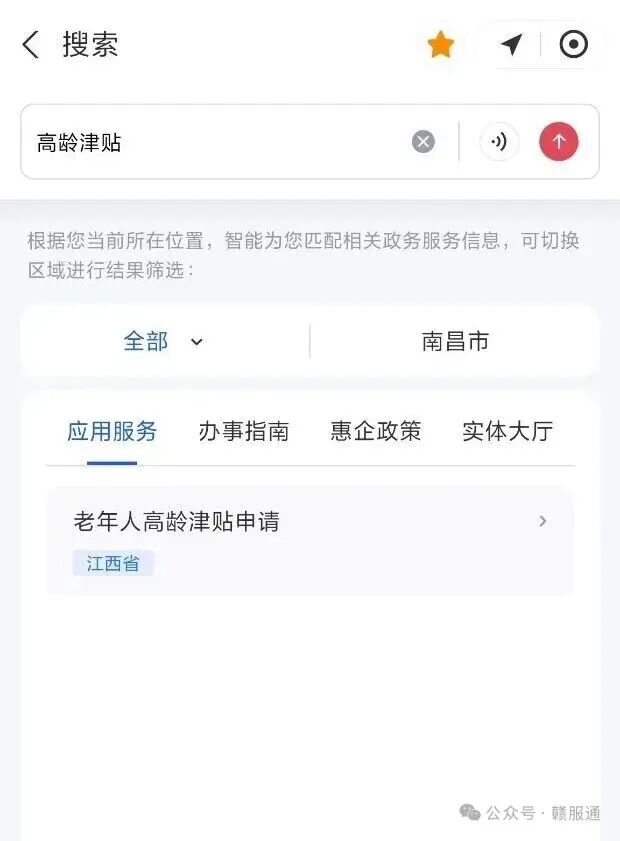Viewport: 620px width, 841px height.
Task: Tap the location arrow icon
Action: 511,45
